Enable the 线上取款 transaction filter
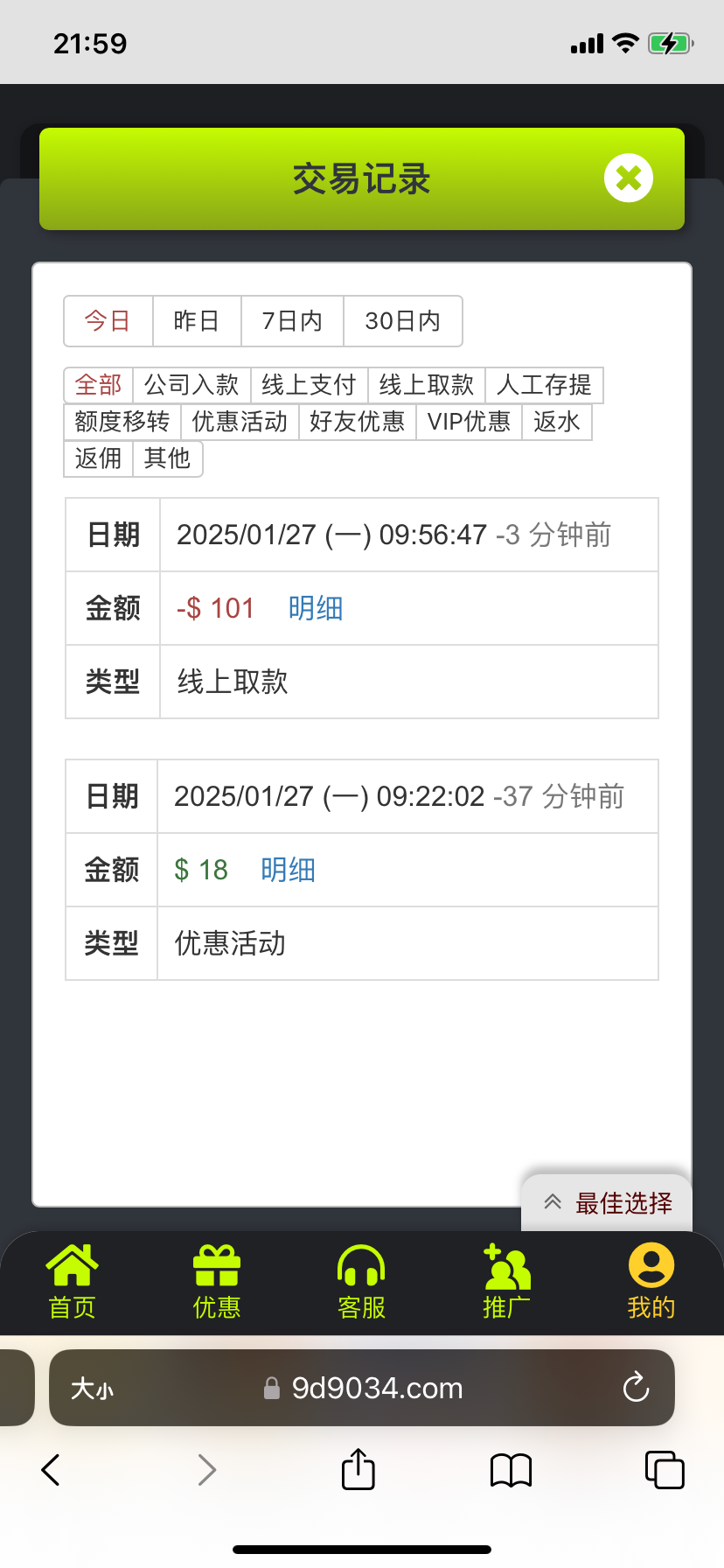The image size is (724, 1568). [x=426, y=385]
